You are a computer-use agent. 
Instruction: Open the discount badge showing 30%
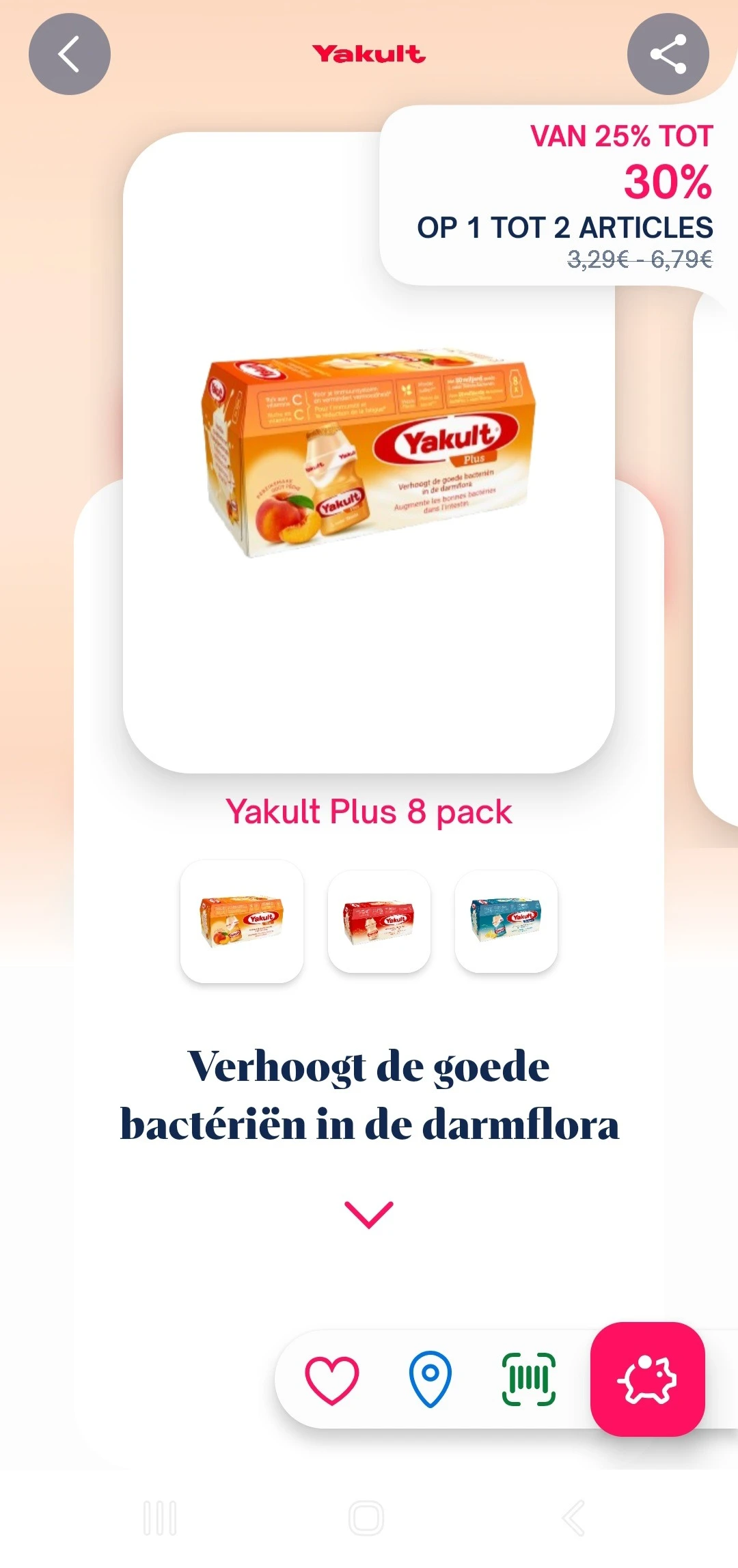click(x=668, y=182)
